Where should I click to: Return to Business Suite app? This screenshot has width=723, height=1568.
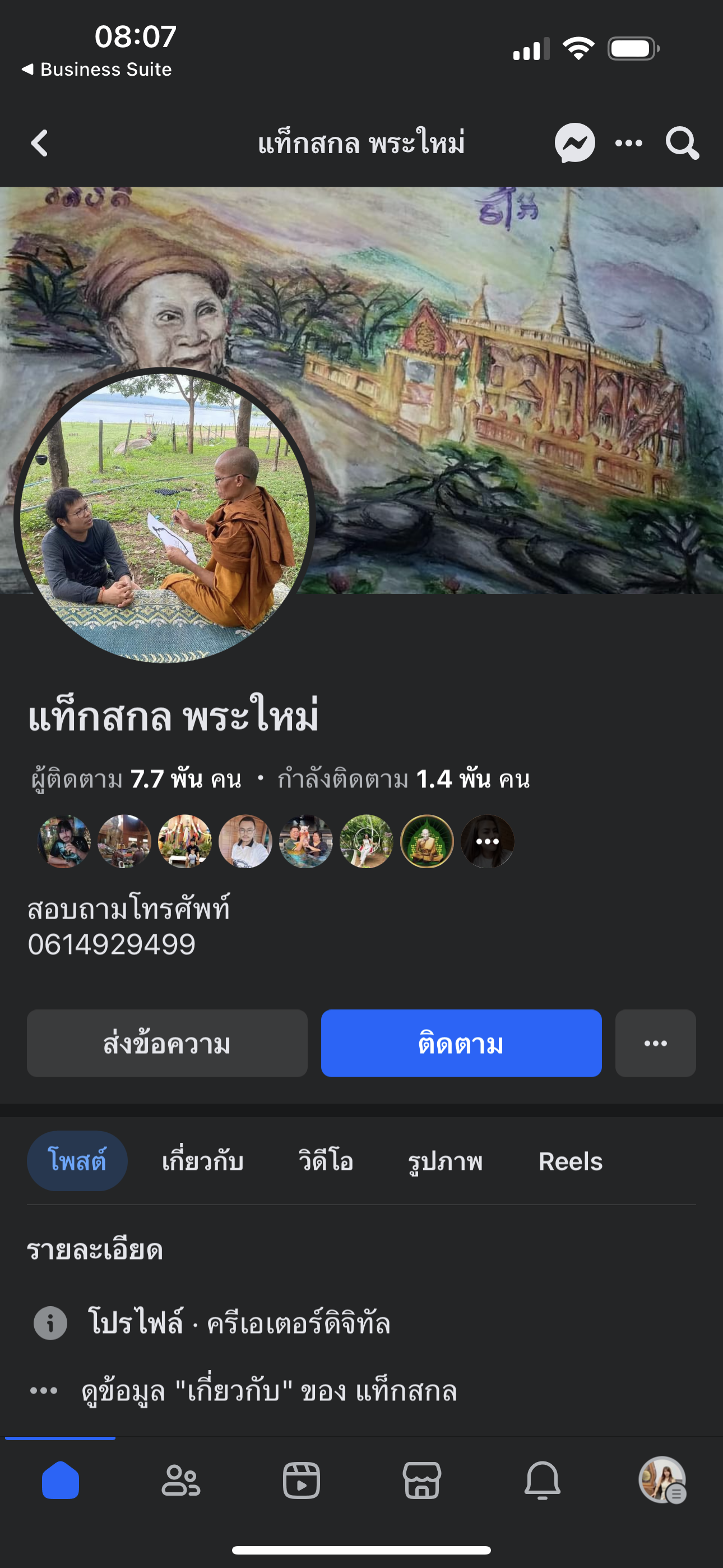(98, 70)
